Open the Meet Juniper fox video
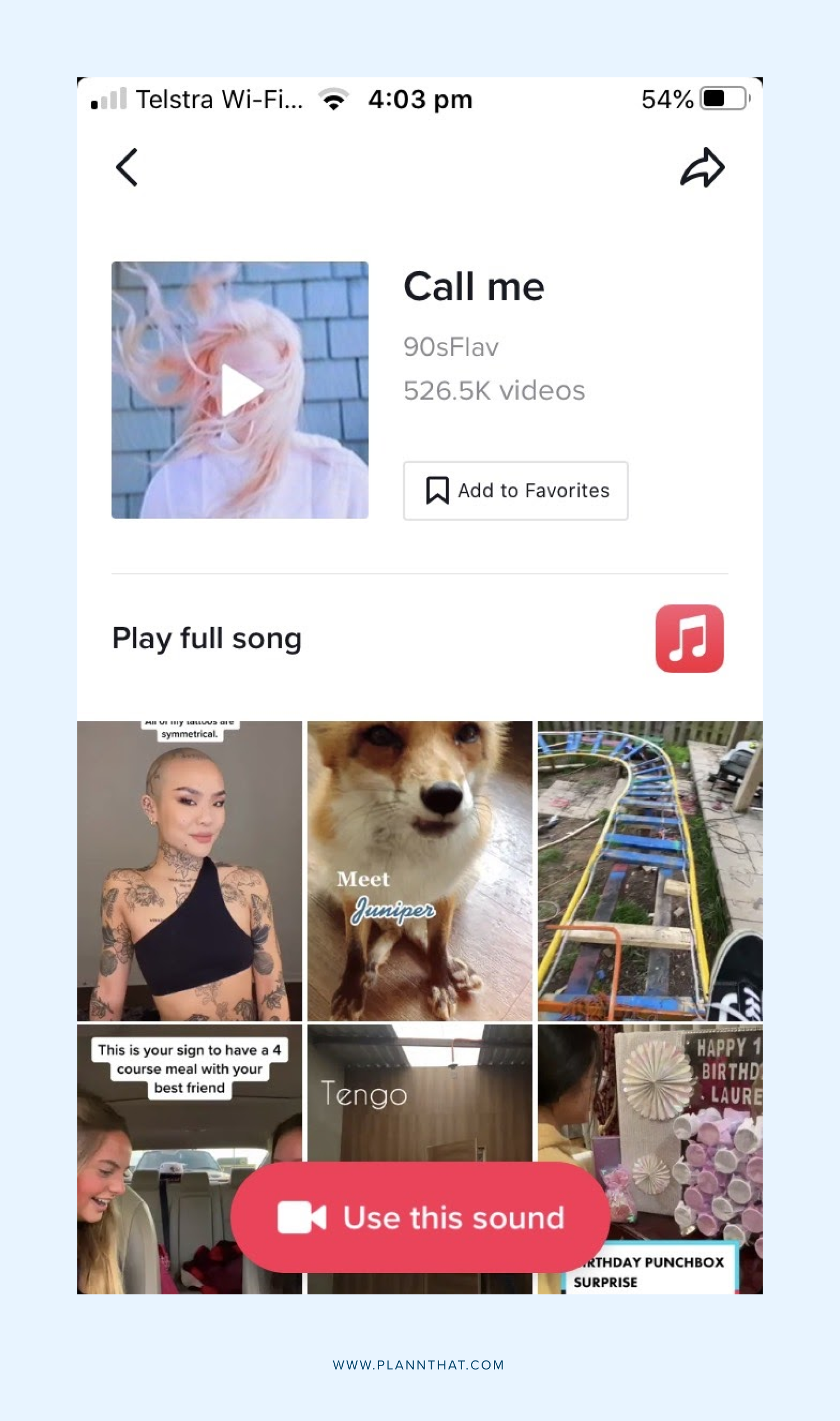Viewport: 840px width, 1421px height. click(419, 871)
